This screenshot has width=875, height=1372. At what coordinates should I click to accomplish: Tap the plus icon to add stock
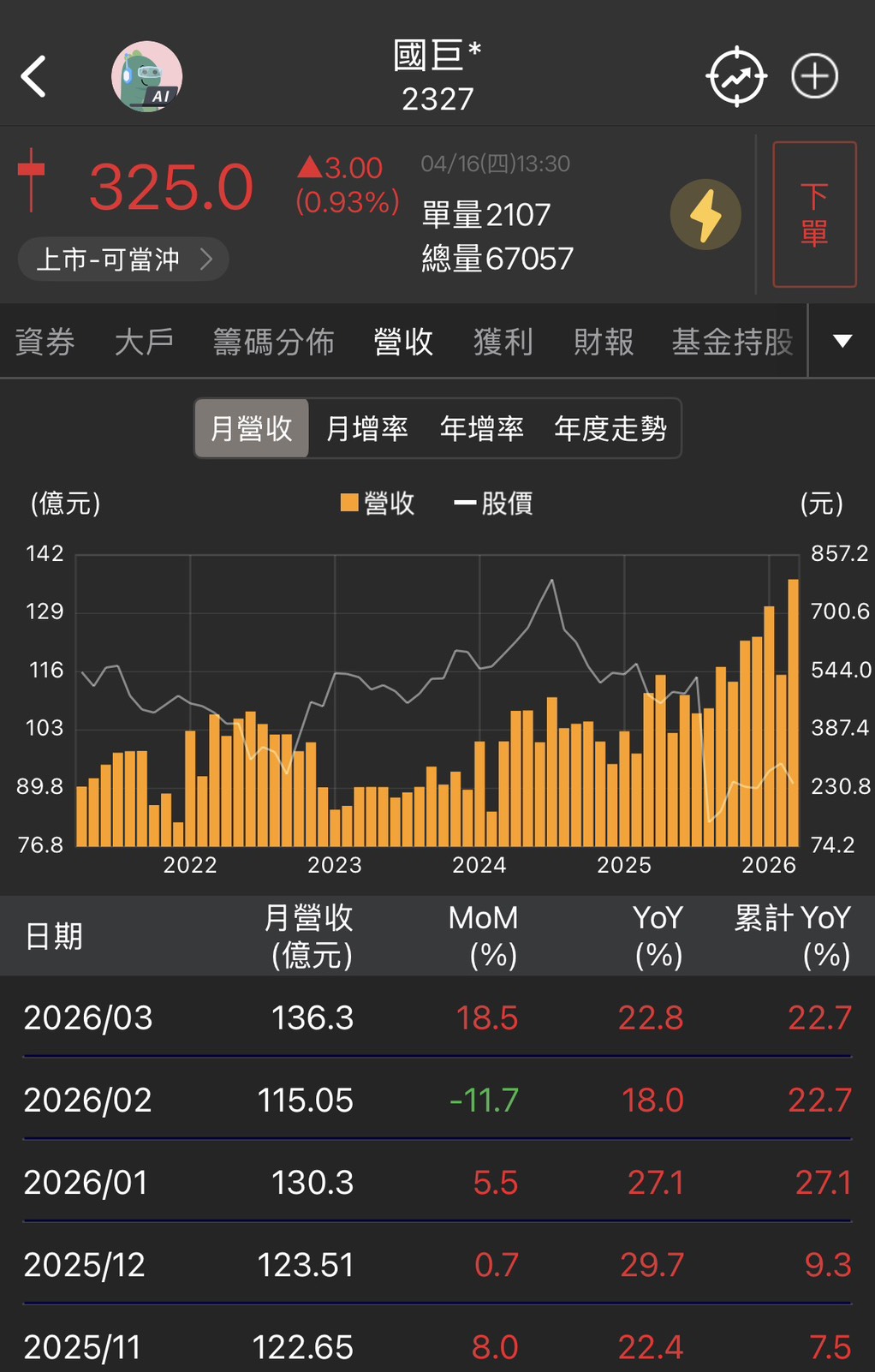pyautogui.click(x=814, y=75)
